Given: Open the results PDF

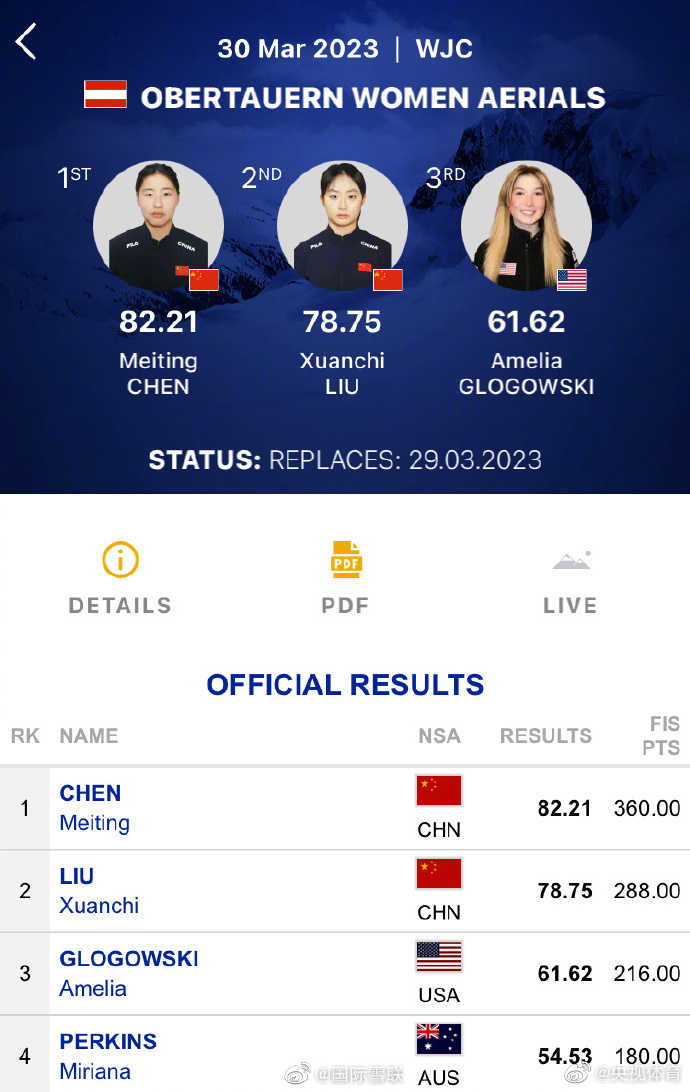Looking at the screenshot, I should pyautogui.click(x=345, y=577).
